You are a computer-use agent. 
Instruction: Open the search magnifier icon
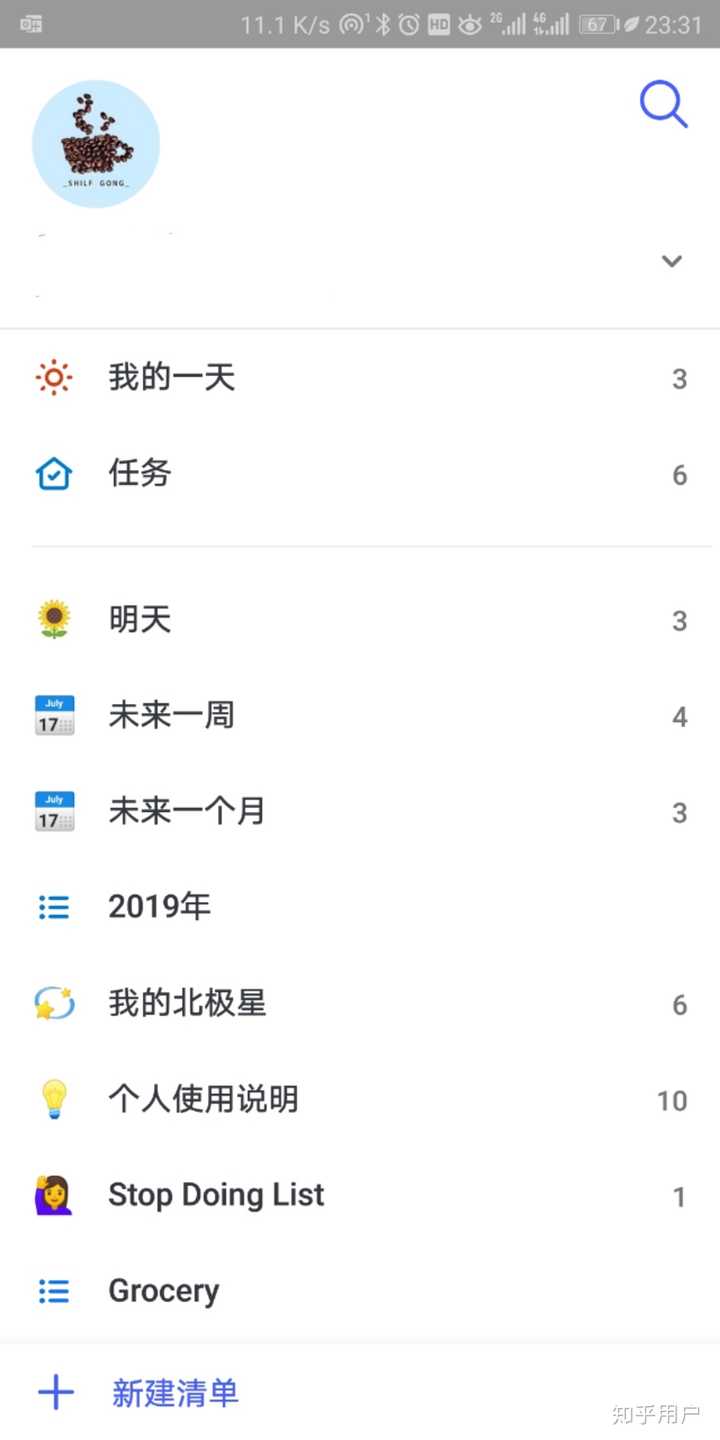point(663,104)
